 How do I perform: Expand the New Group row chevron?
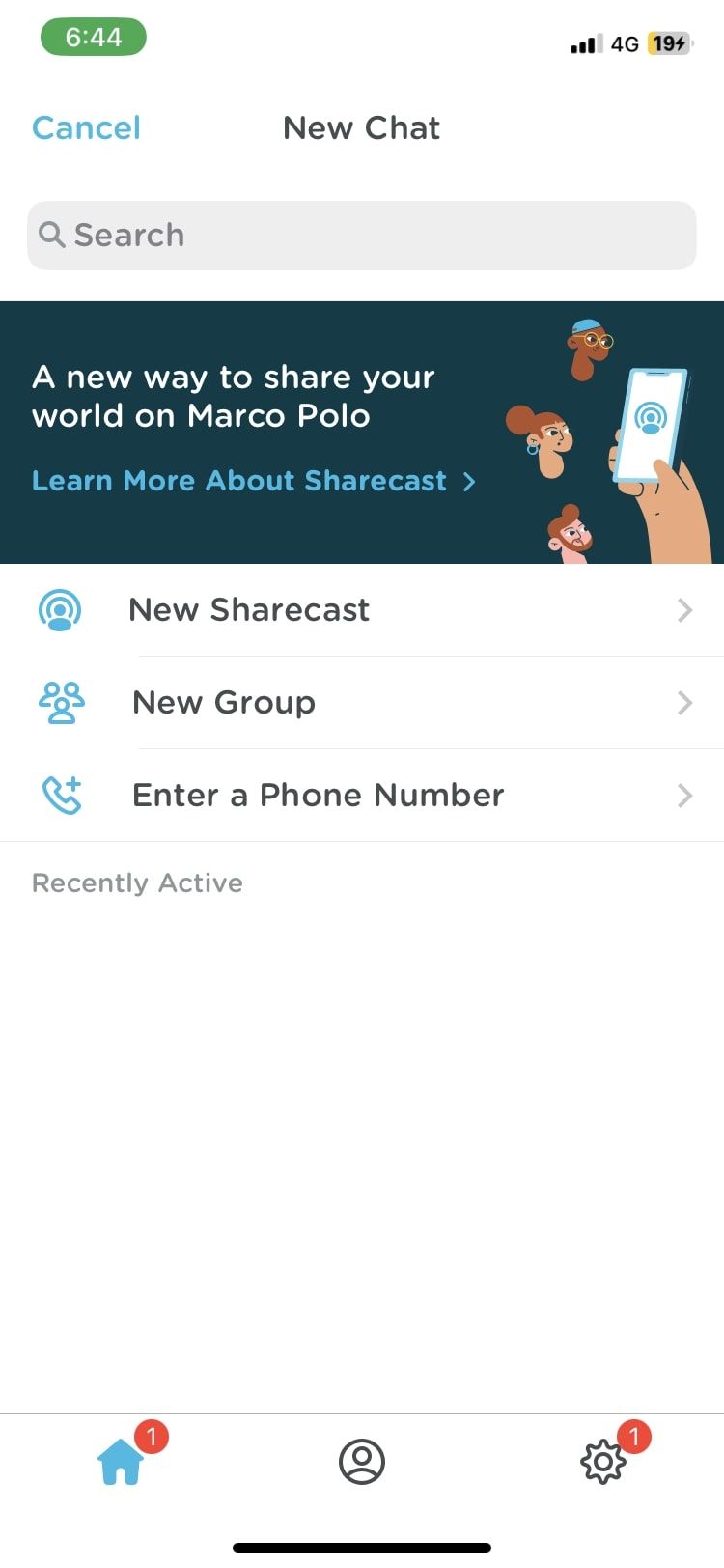point(685,703)
